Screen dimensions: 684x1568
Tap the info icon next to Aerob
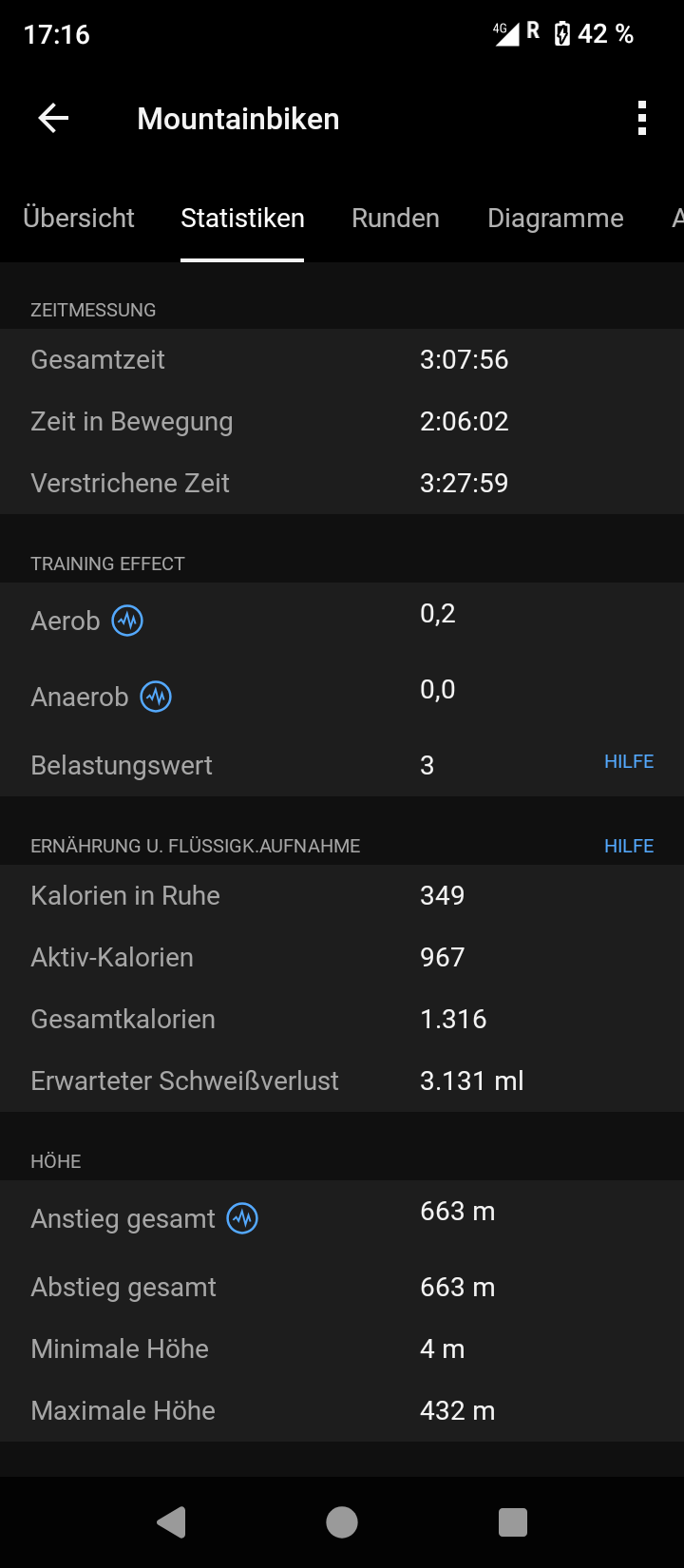pyautogui.click(x=127, y=621)
